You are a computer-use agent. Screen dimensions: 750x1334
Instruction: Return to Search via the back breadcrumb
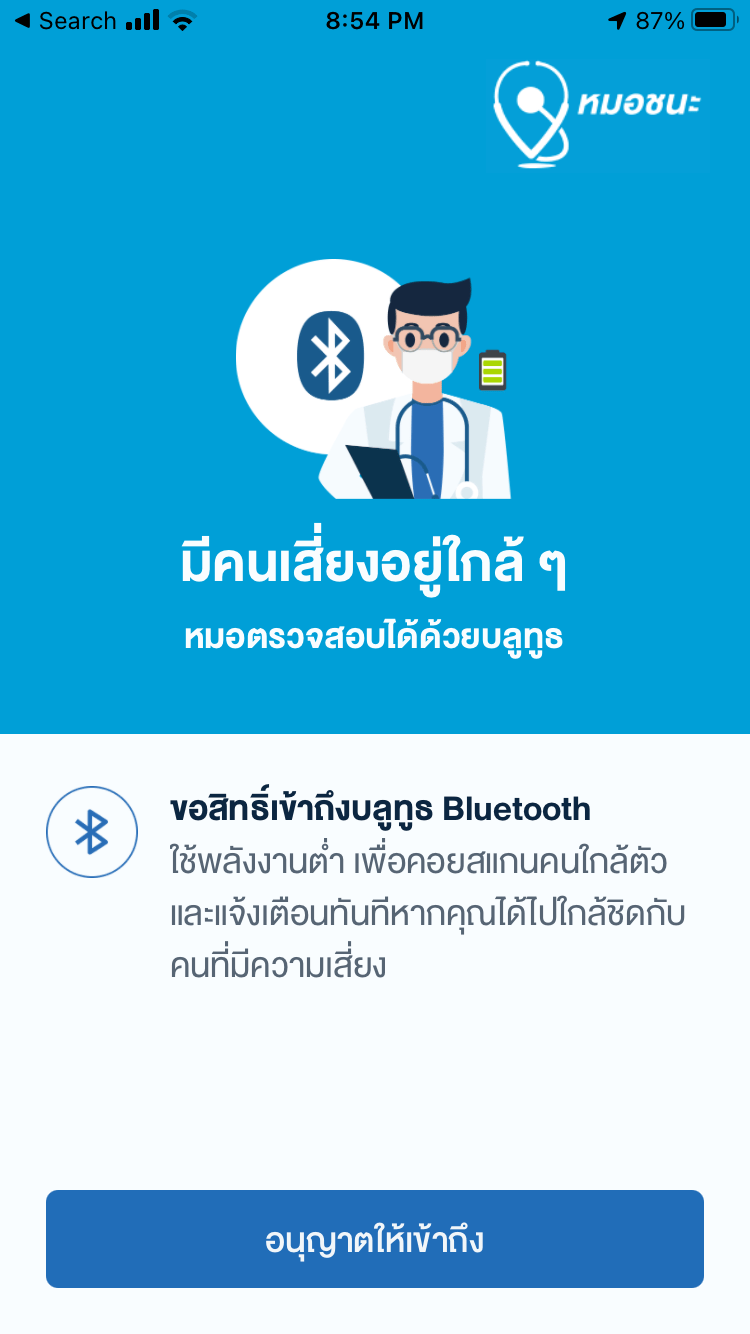(65, 21)
